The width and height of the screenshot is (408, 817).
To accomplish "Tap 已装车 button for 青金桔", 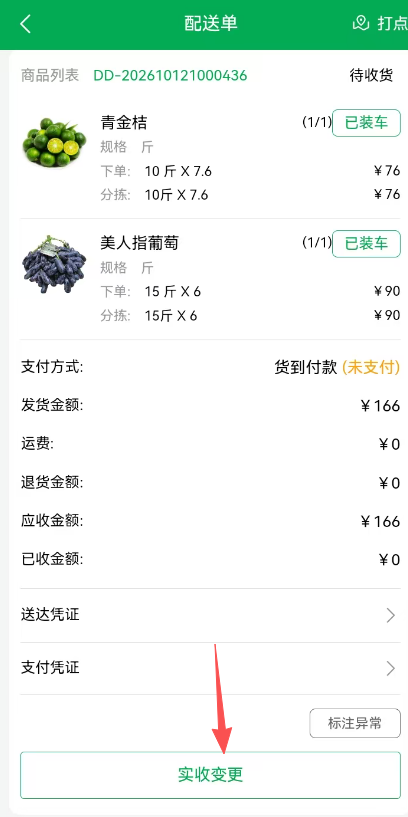I will tap(366, 123).
